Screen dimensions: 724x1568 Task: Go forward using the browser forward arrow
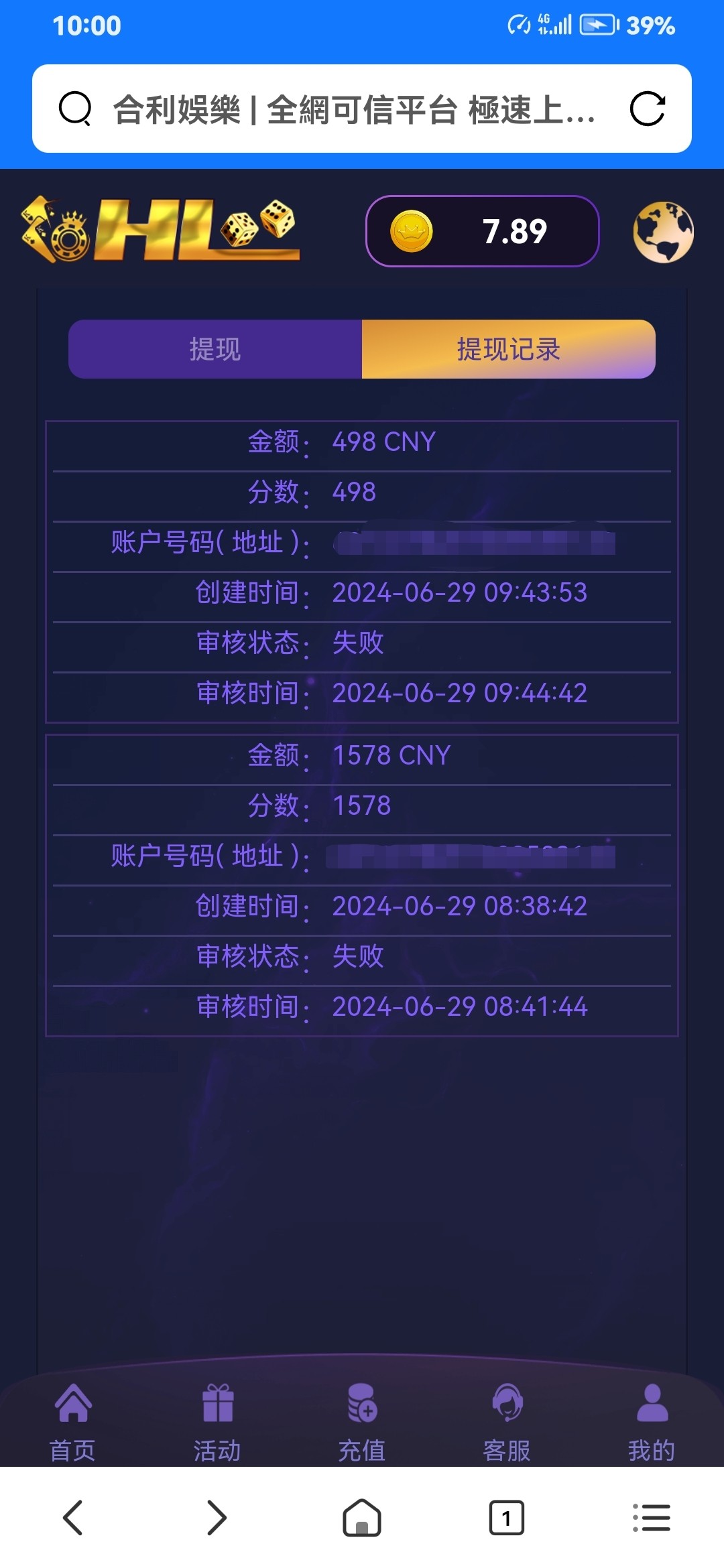coord(217,1517)
